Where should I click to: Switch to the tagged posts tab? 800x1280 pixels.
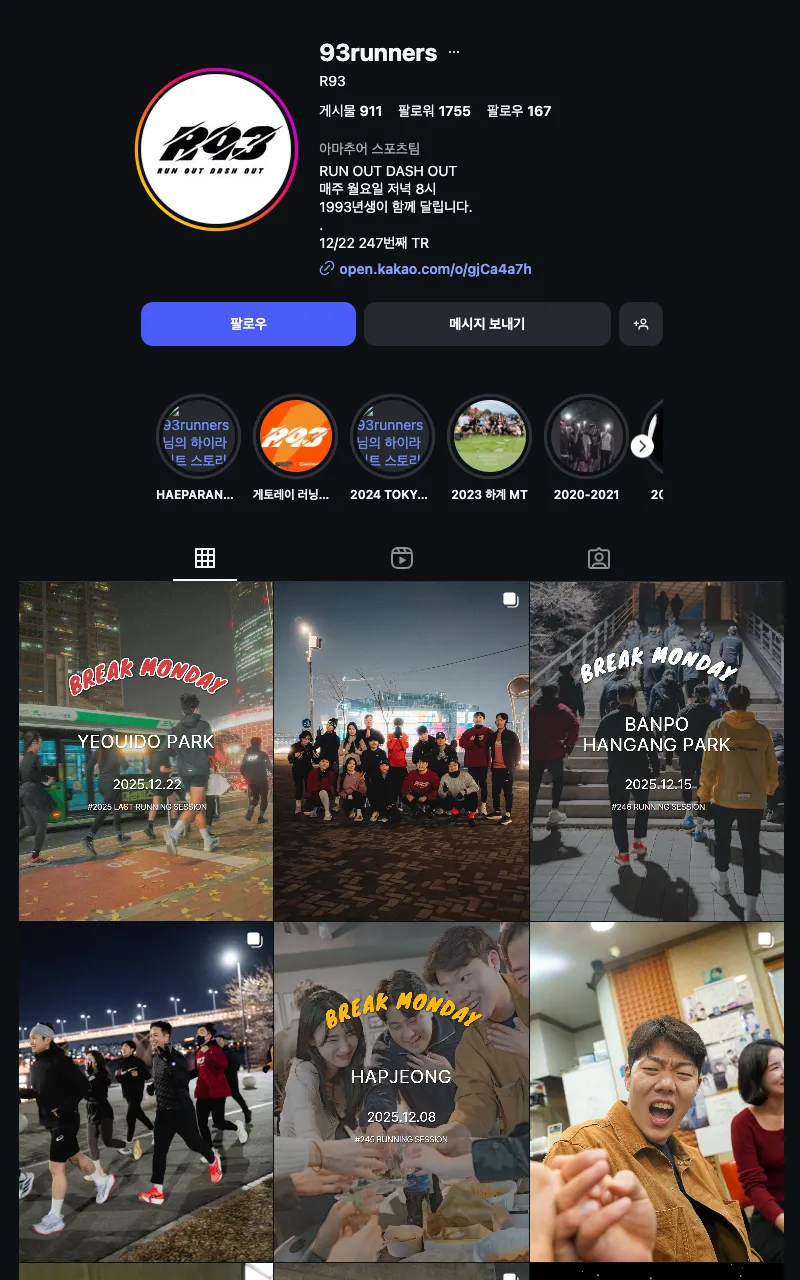[599, 558]
